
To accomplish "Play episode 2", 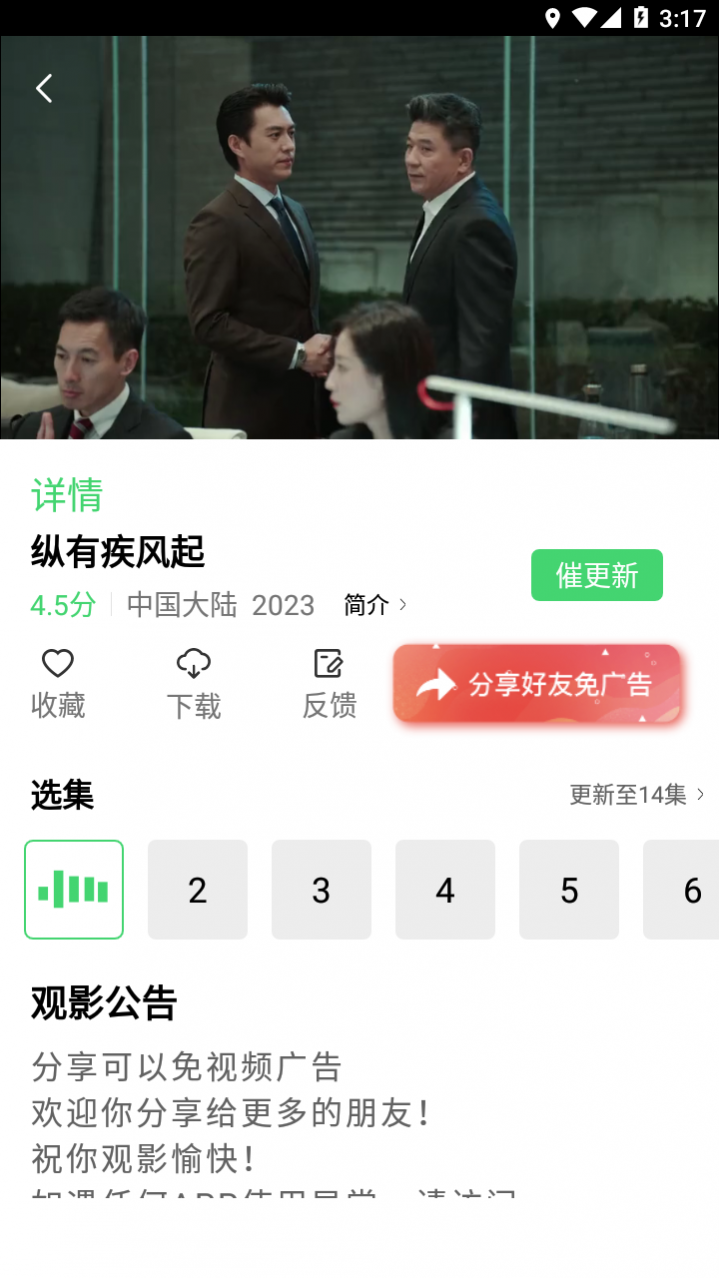I will pyautogui.click(x=198, y=889).
